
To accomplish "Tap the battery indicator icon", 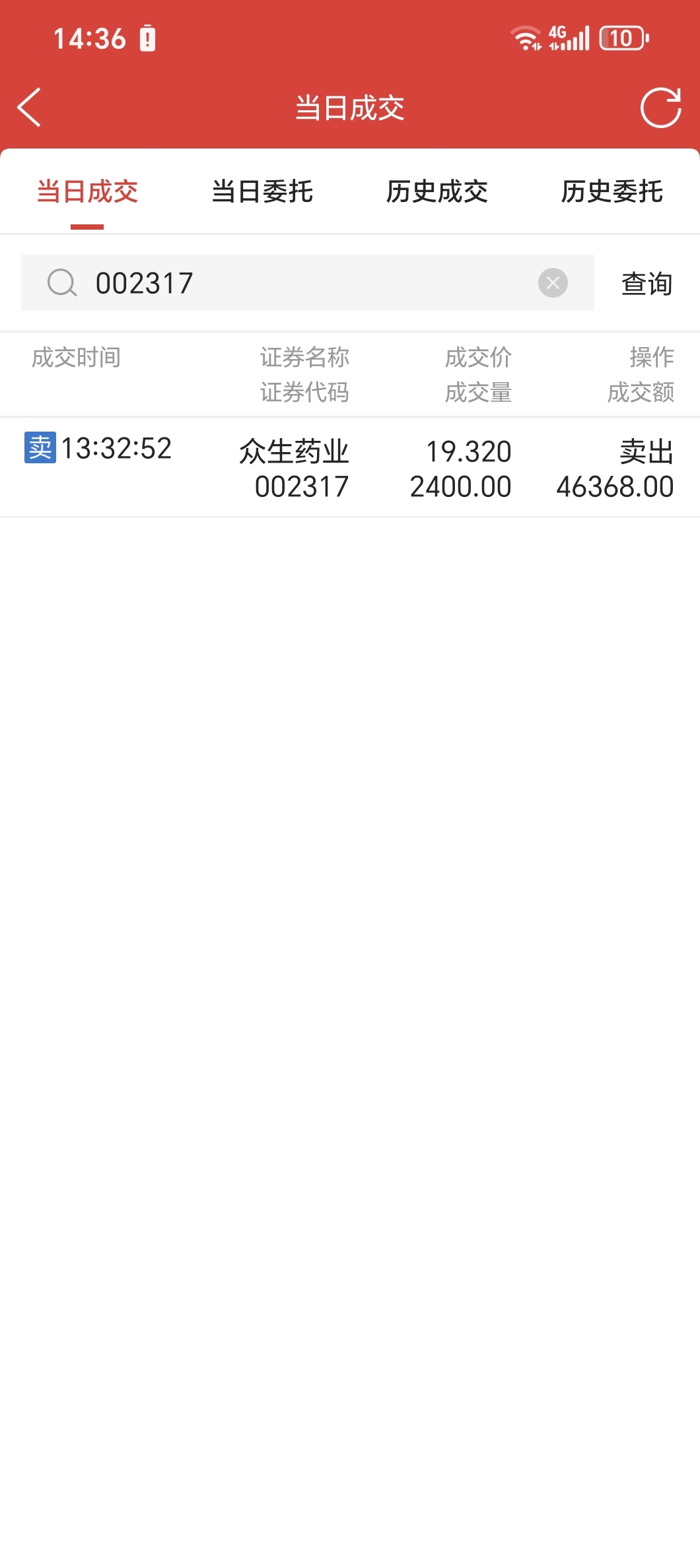I will [x=621, y=38].
